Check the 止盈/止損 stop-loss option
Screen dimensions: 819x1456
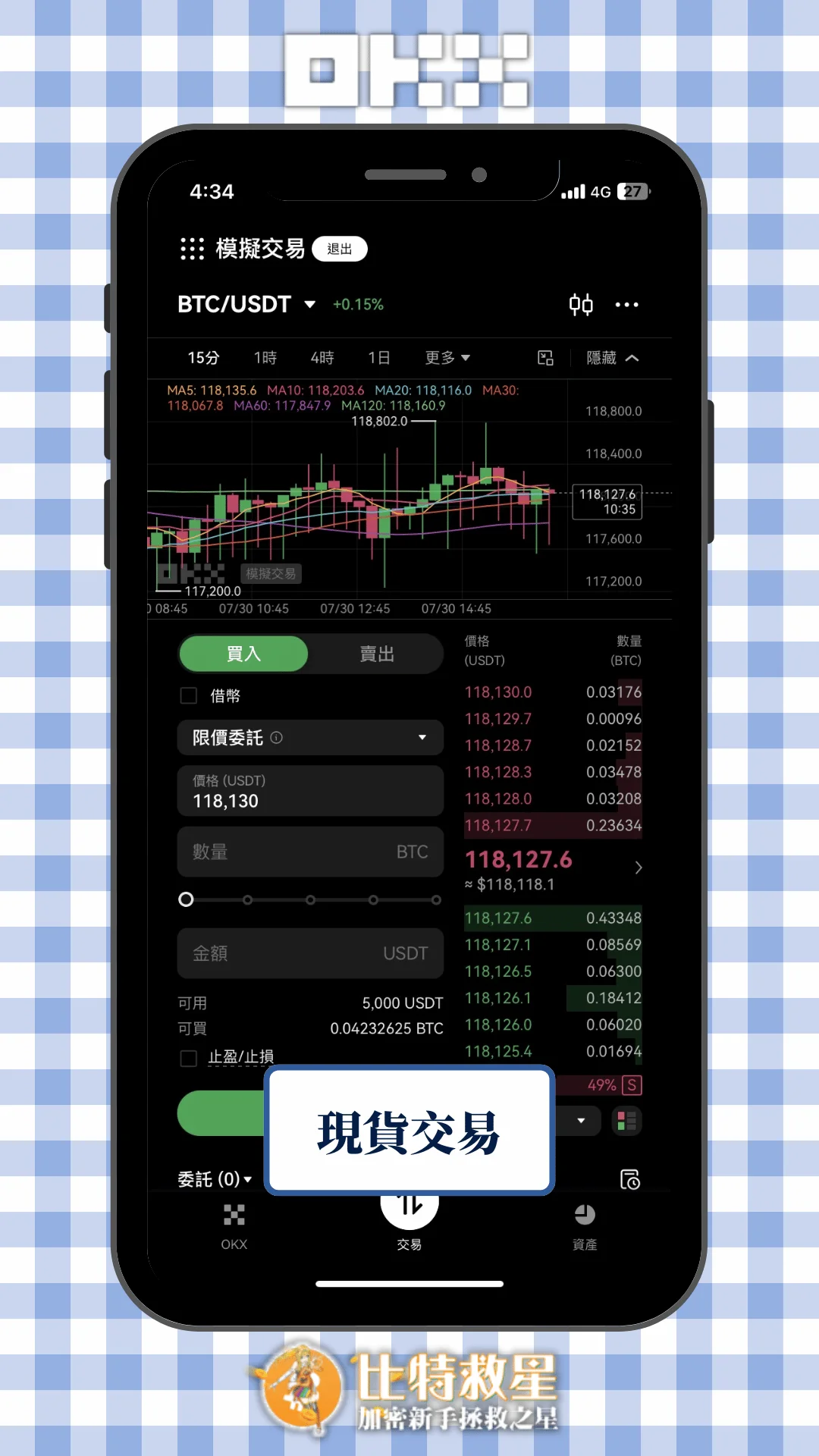[x=187, y=1058]
